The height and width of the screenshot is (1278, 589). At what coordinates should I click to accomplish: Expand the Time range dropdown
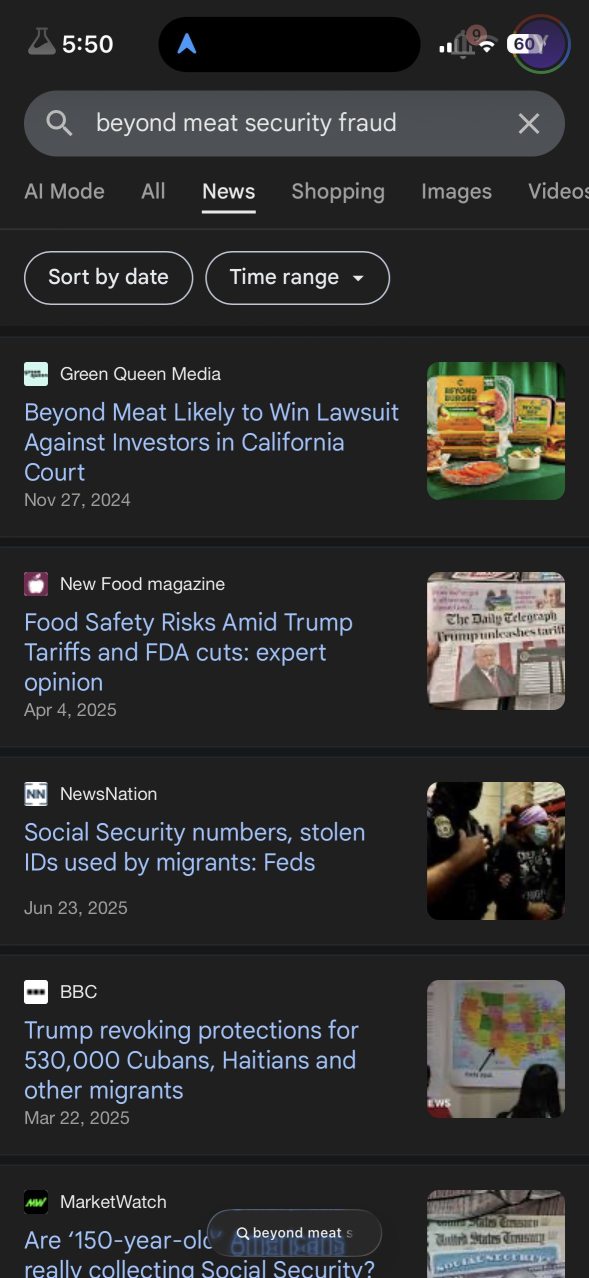[297, 277]
